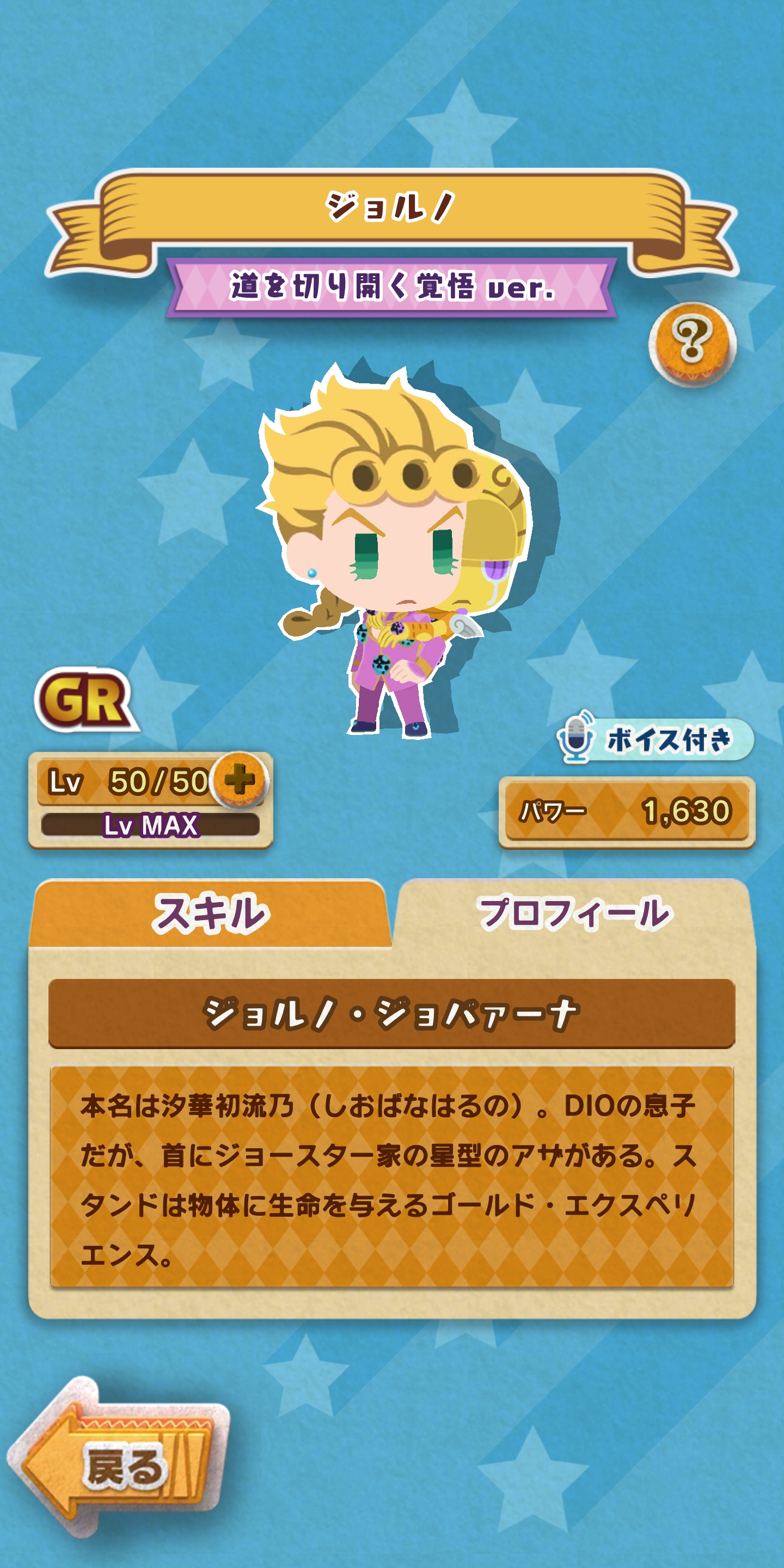Switch to the スキル tab

click(210, 914)
